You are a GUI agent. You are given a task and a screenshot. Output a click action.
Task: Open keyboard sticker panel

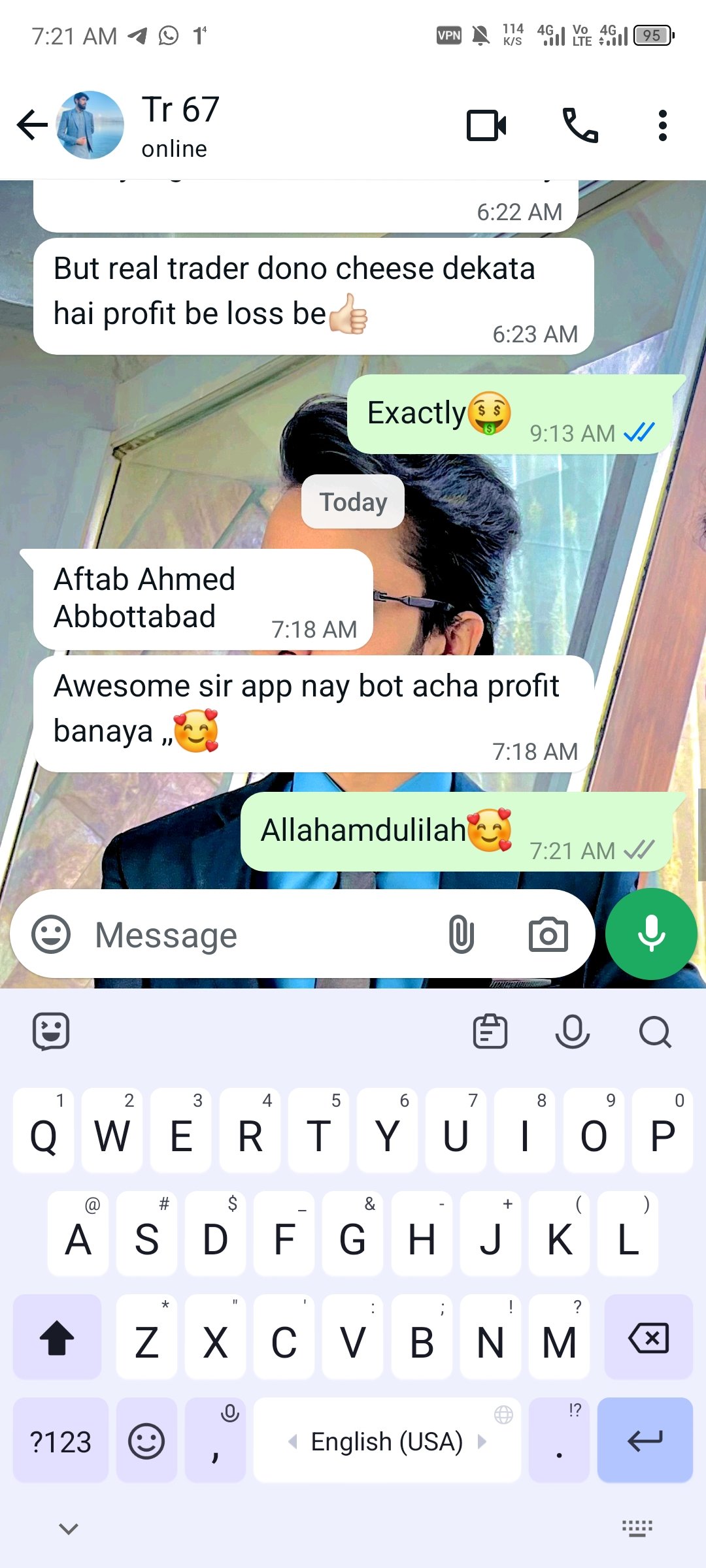tap(51, 1032)
